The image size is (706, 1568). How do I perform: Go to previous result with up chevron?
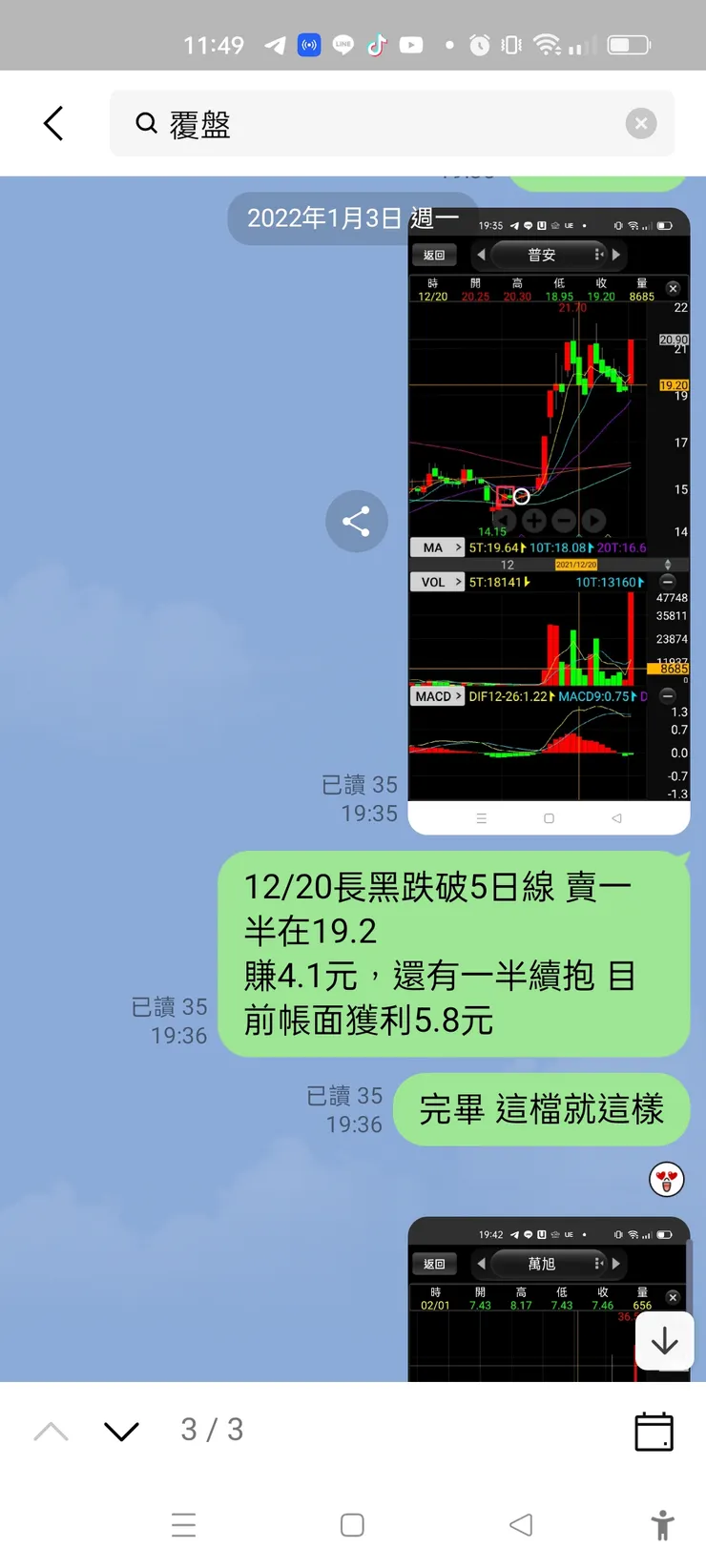point(51,1431)
